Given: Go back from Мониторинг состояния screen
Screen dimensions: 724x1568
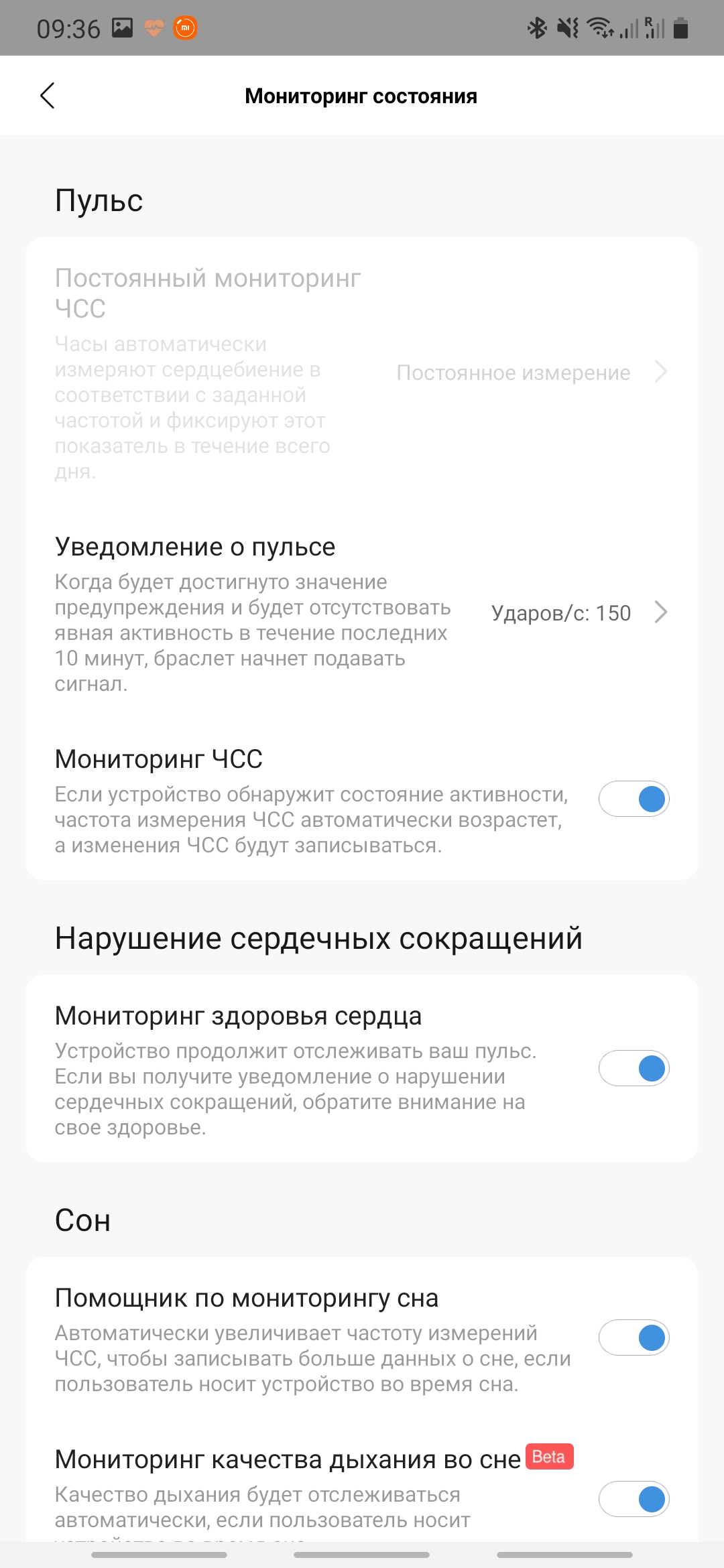Looking at the screenshot, I should tap(48, 96).
